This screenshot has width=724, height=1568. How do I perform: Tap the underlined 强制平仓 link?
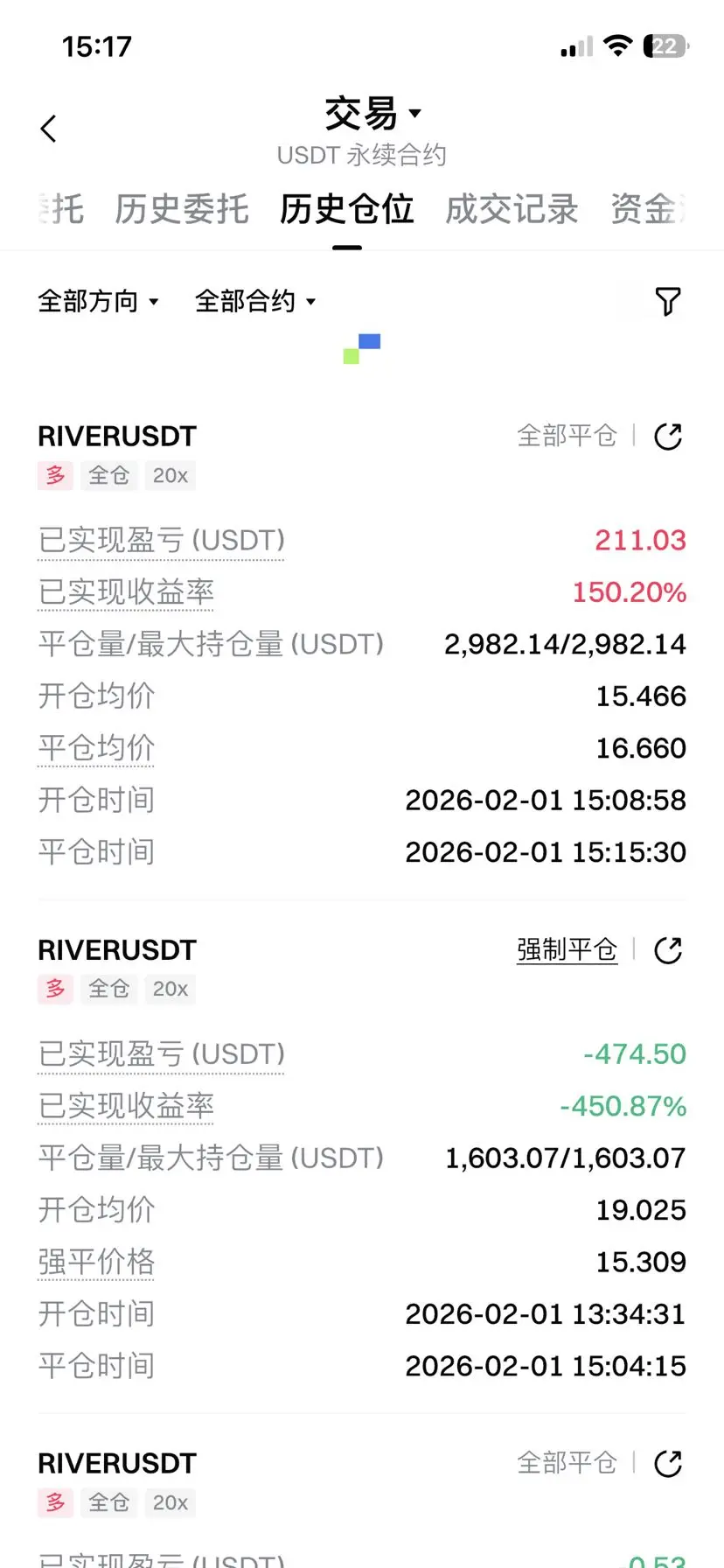[567, 949]
